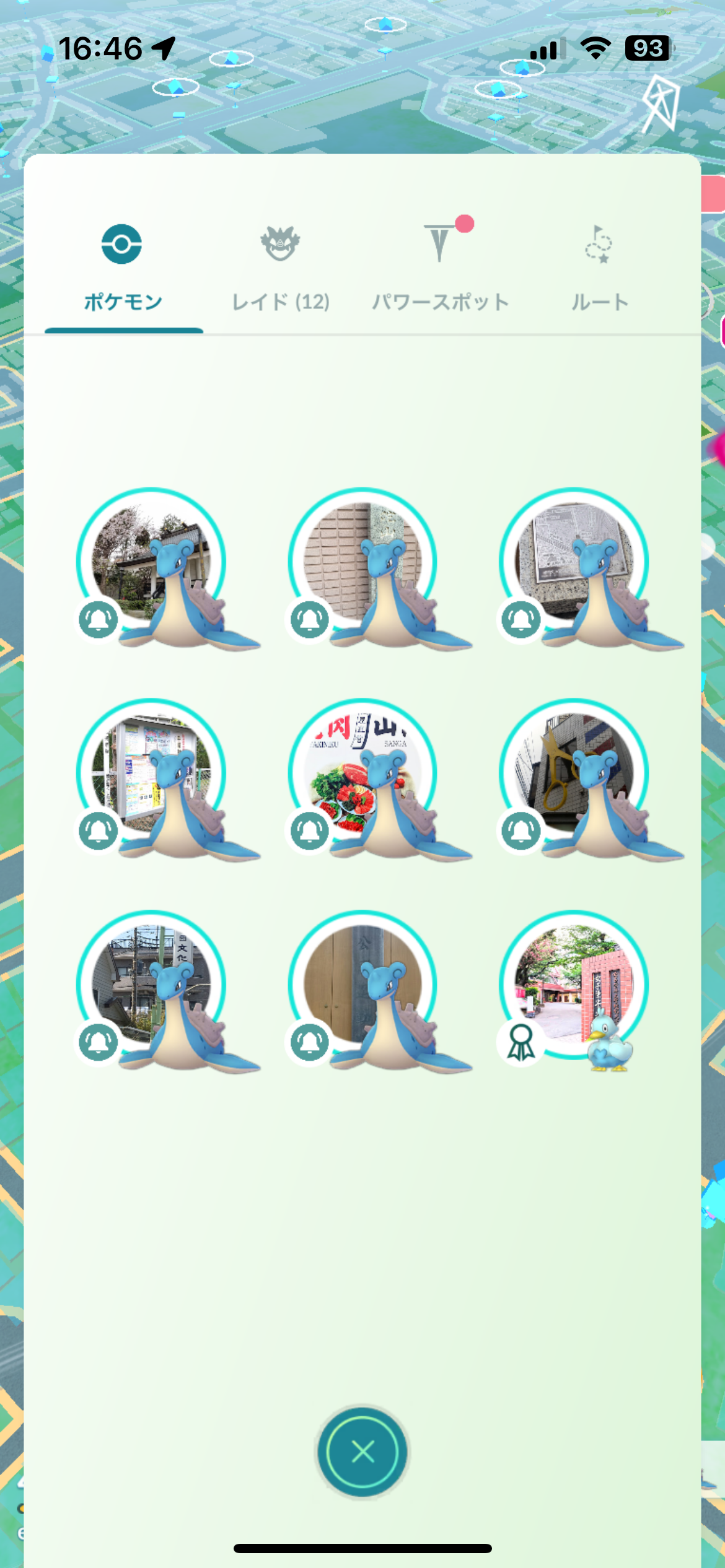725x1568 pixels.
Task: Switch to the パワースポット tab
Action: tap(440, 268)
